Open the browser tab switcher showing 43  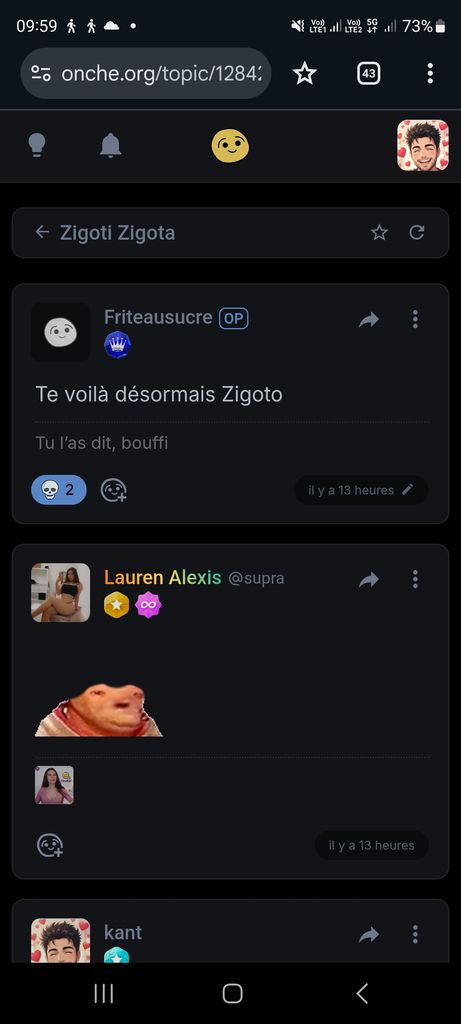368,73
